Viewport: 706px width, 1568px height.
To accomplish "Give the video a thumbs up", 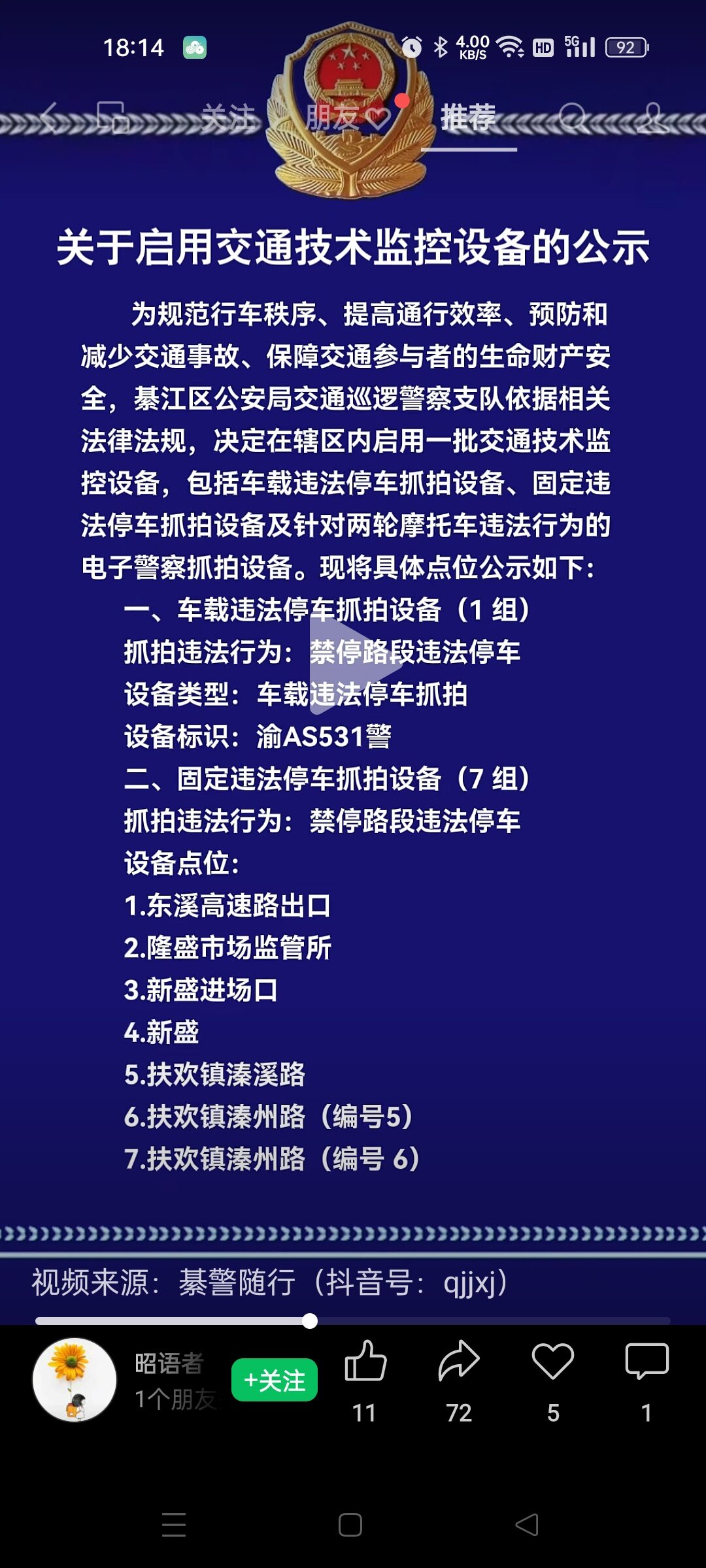I will 365,1362.
